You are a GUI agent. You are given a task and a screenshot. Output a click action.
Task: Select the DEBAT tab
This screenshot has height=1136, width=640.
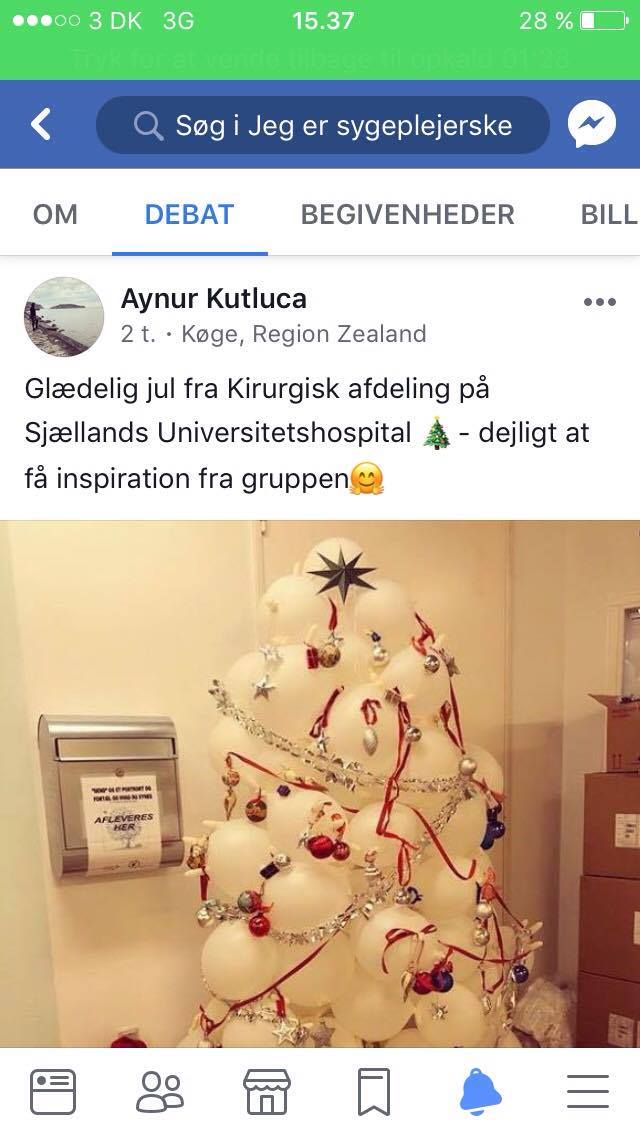click(x=189, y=214)
